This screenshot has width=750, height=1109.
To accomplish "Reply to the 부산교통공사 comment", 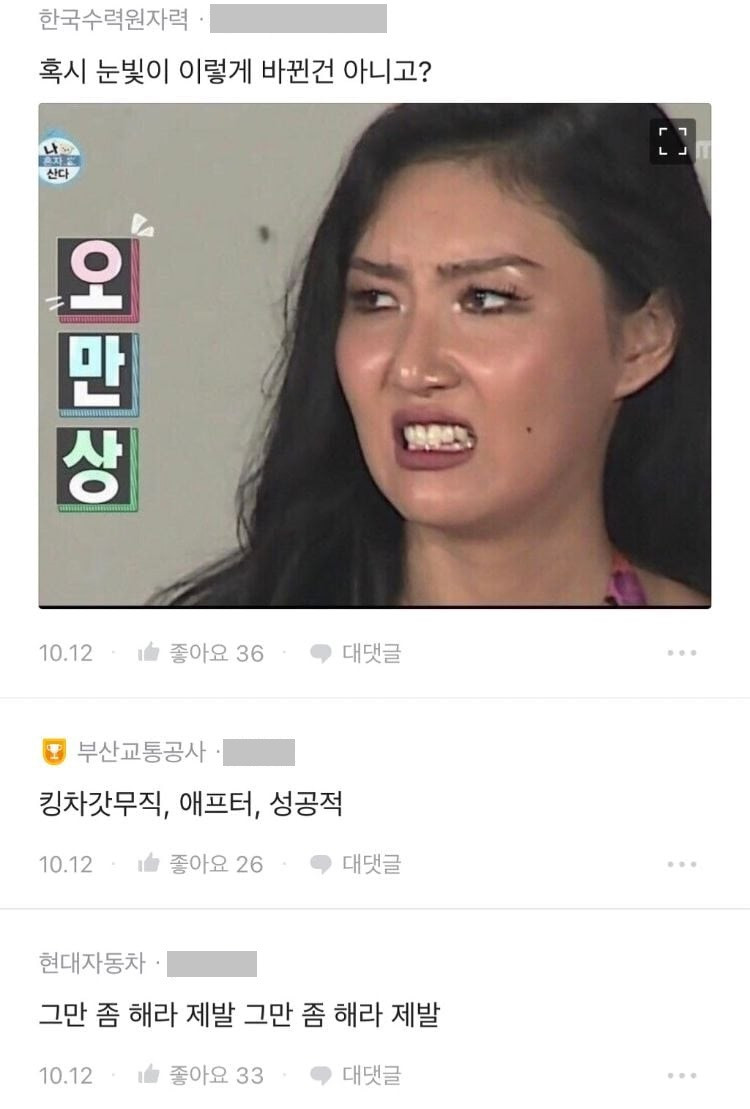I will click(356, 864).
